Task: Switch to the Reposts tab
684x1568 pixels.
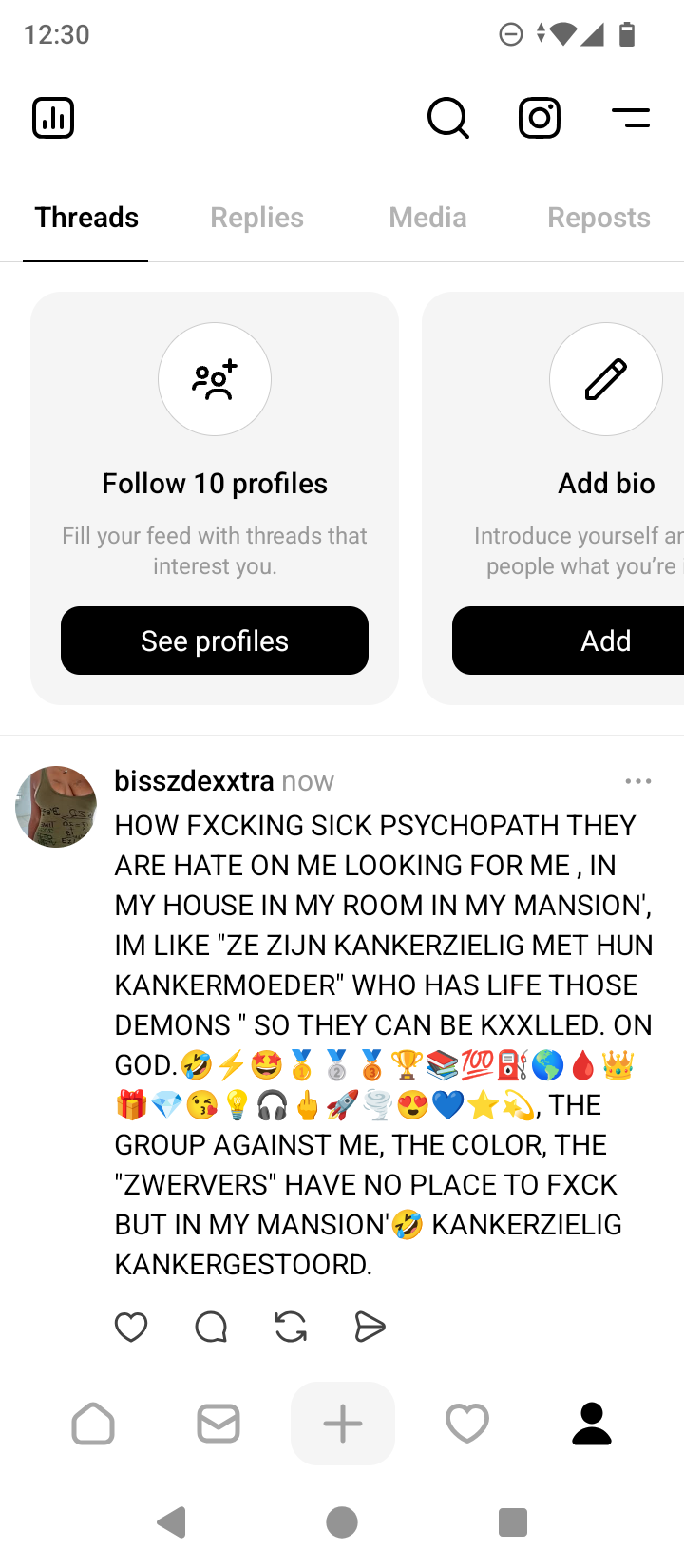Action: (x=598, y=218)
